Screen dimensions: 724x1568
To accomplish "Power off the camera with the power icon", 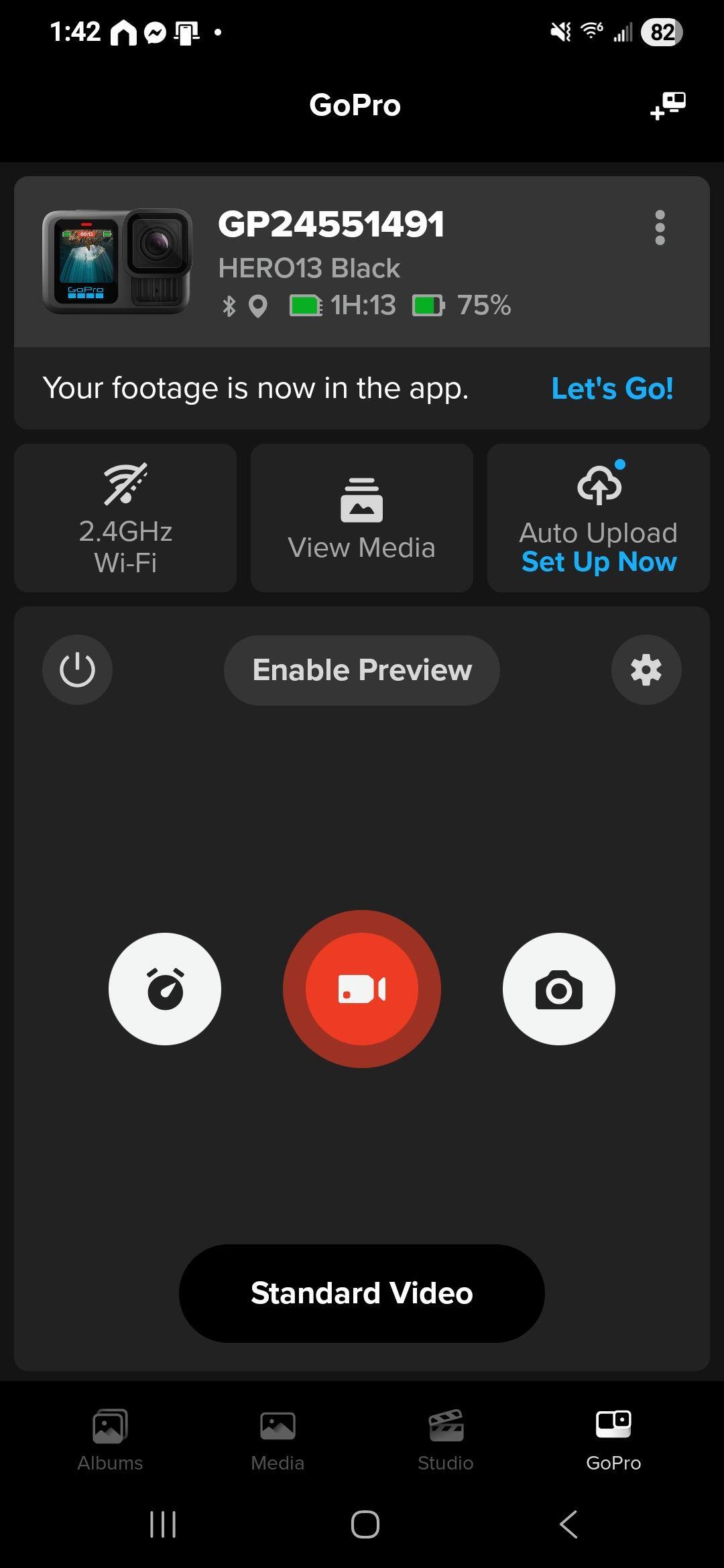I will [77, 669].
